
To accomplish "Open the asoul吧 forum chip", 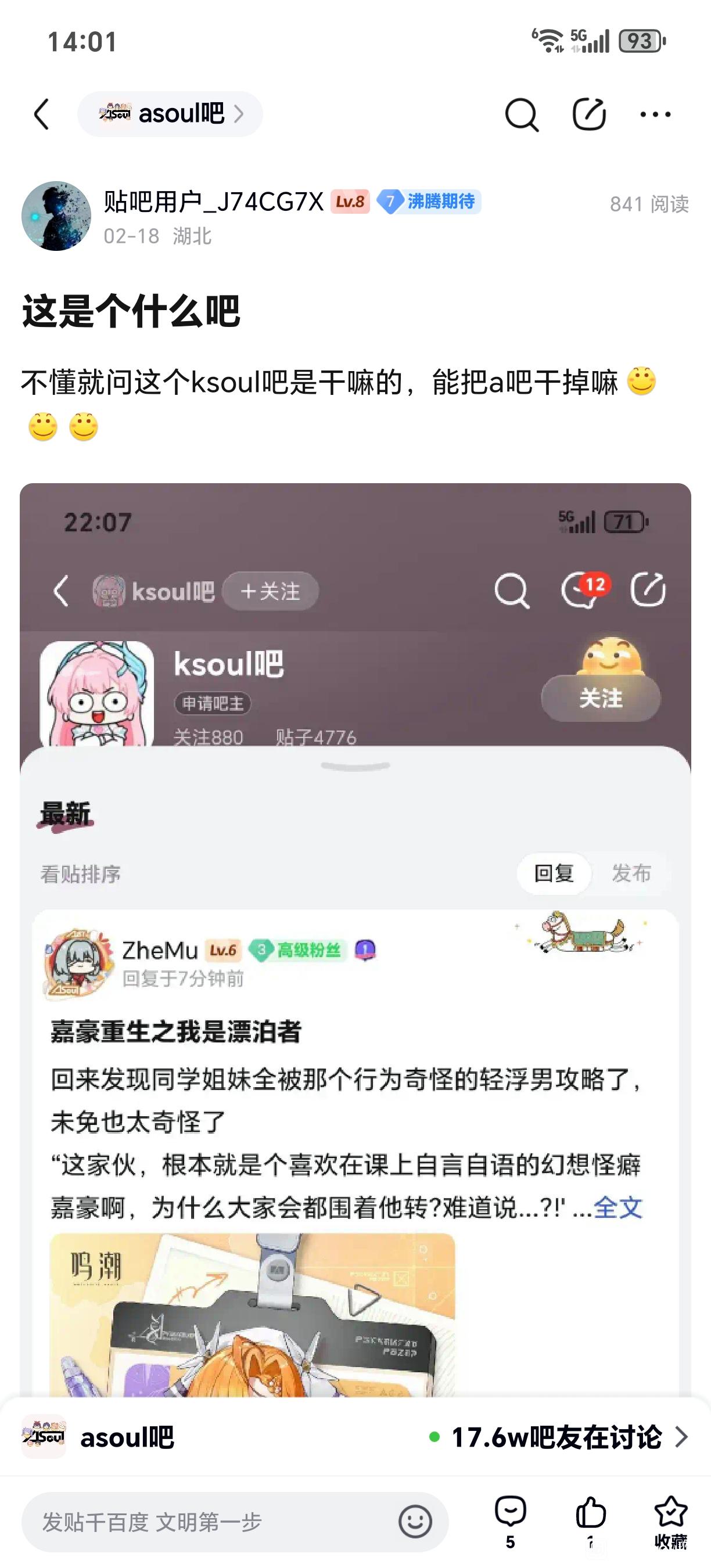I will (170, 114).
